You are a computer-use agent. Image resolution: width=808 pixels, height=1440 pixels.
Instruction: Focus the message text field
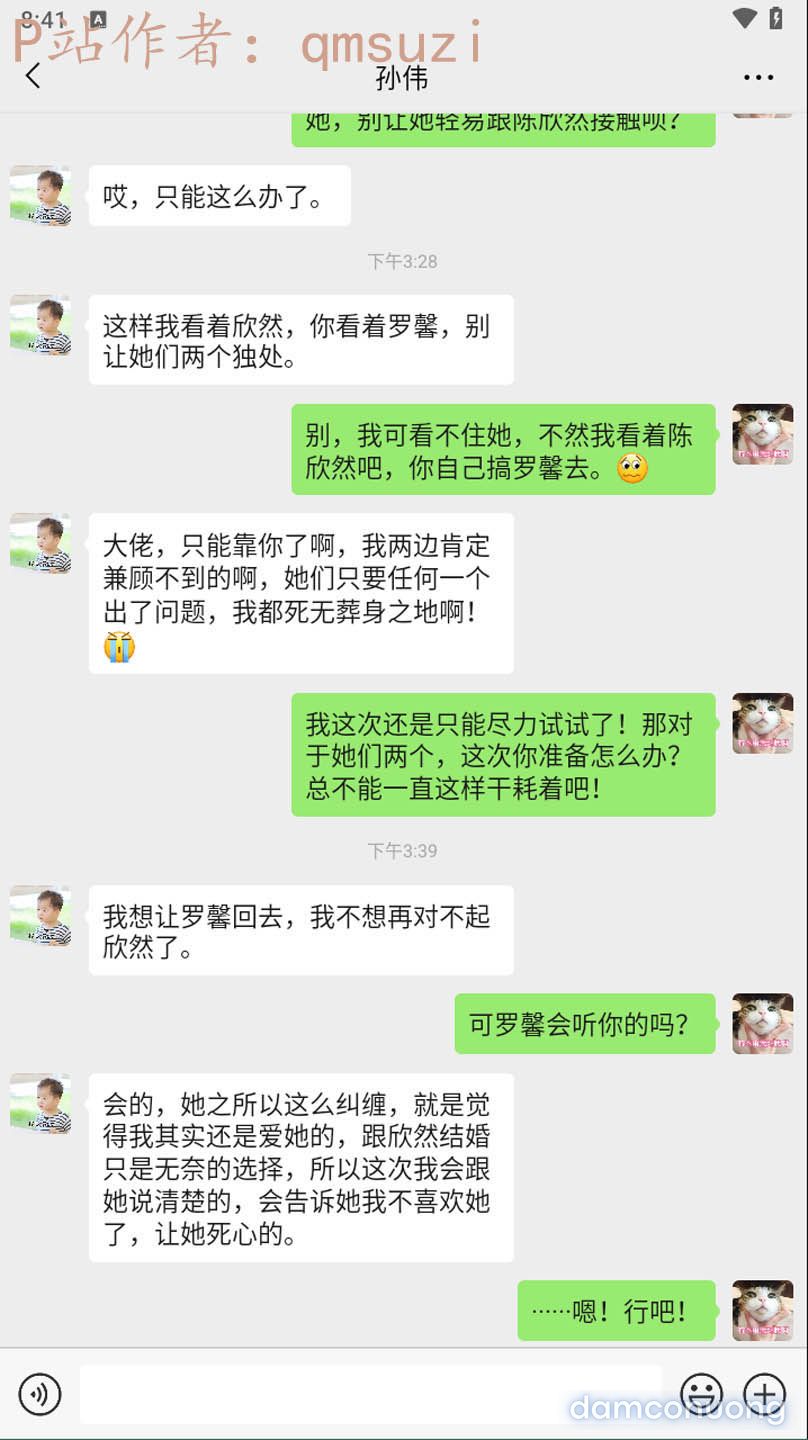click(370, 1393)
